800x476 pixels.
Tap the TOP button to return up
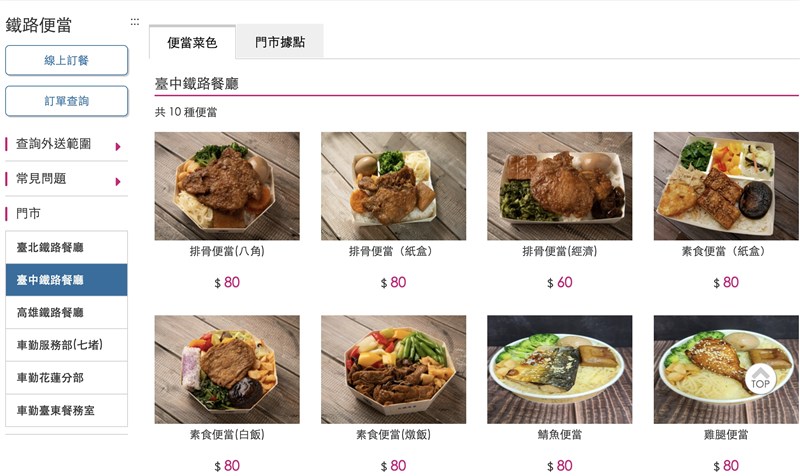pyautogui.click(x=760, y=380)
